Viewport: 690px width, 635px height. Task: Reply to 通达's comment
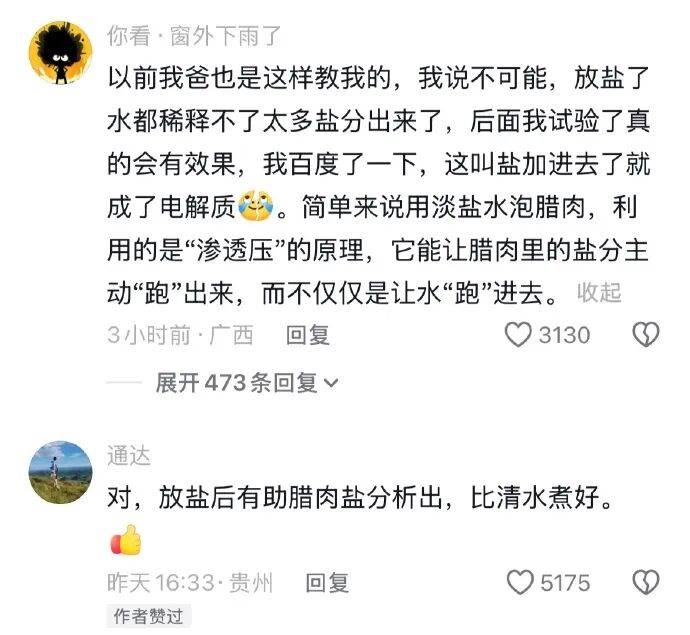tap(327, 582)
